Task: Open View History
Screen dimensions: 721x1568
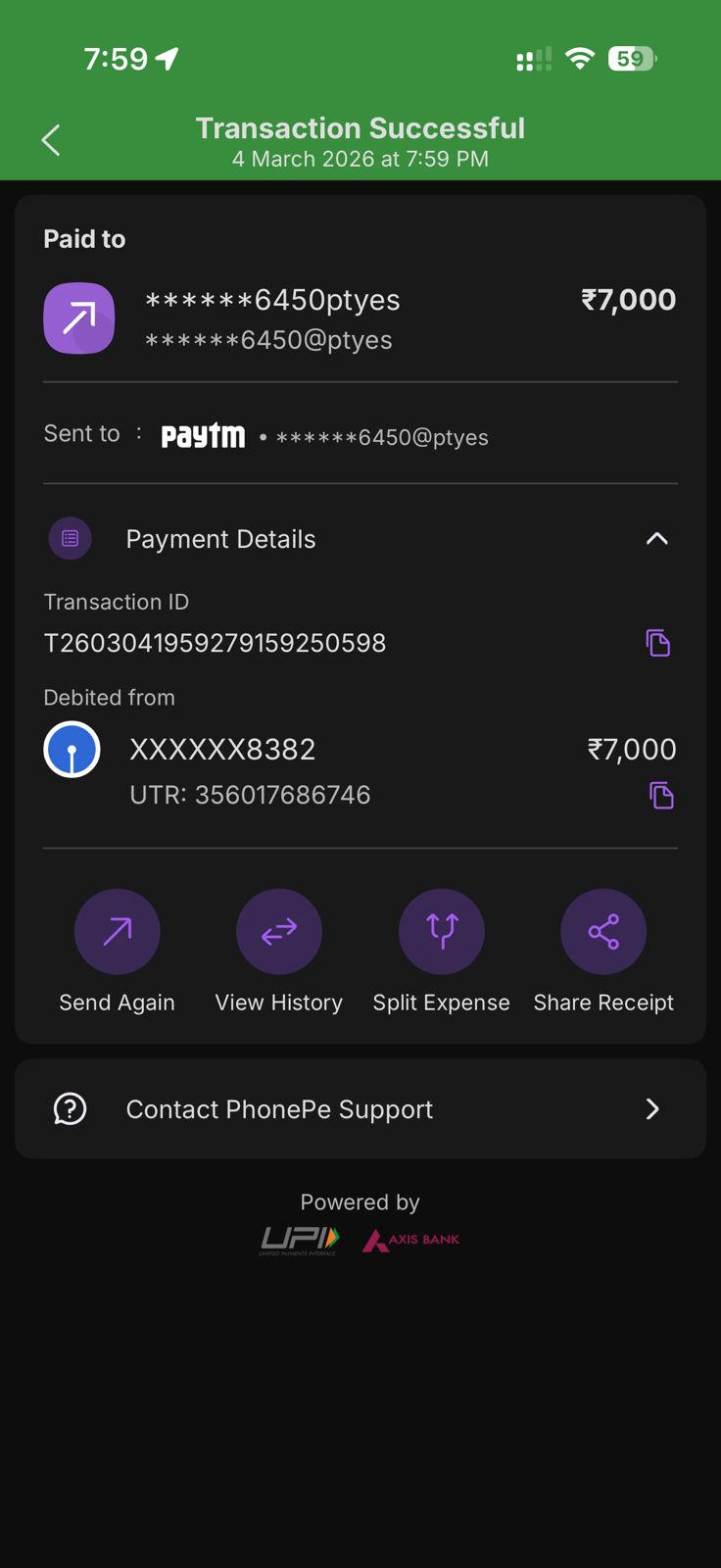Action: click(279, 931)
